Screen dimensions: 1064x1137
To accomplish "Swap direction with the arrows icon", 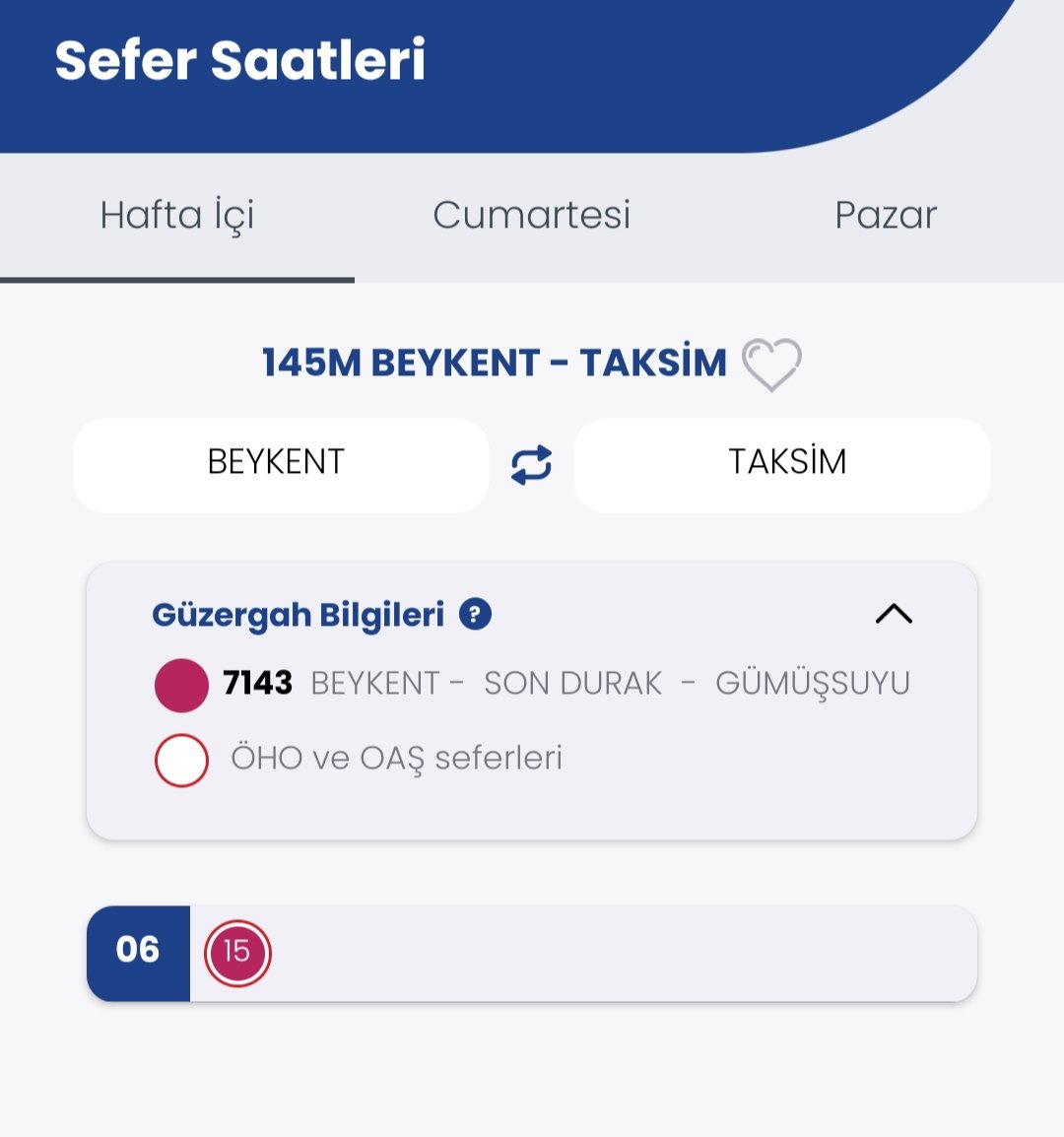I will tap(531, 464).
